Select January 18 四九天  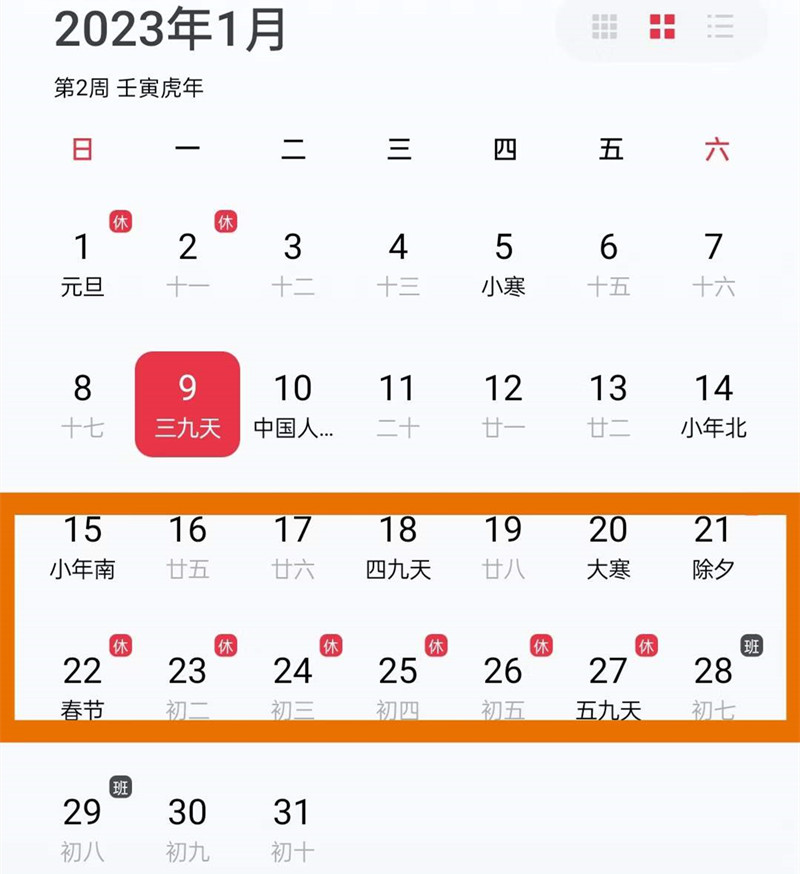(398, 546)
